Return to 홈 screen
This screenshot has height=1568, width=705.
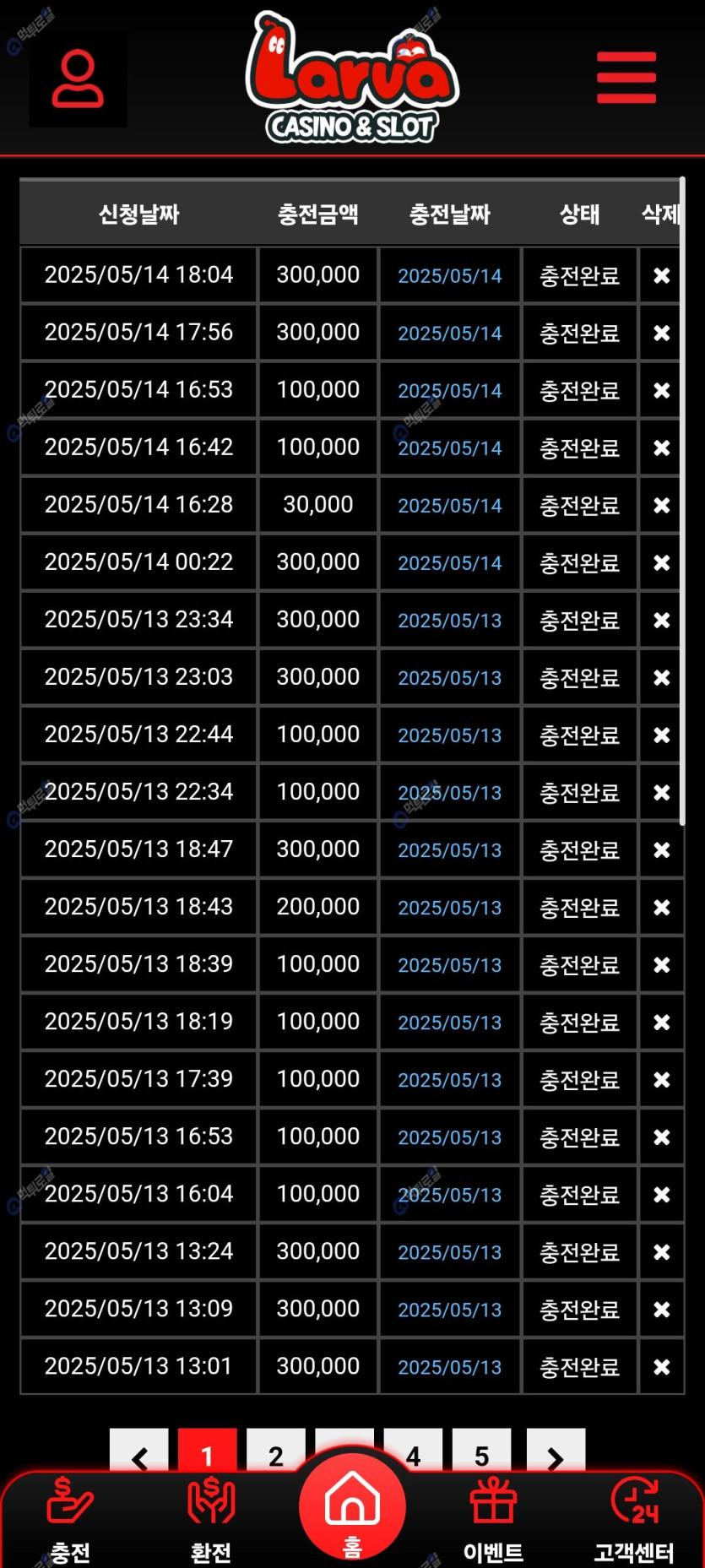(x=352, y=1507)
